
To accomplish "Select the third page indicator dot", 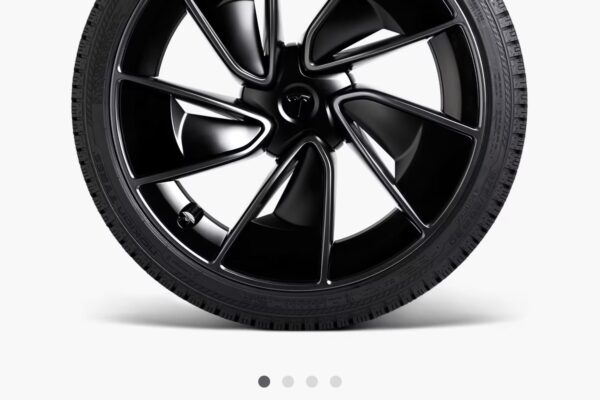I will pos(312,381).
